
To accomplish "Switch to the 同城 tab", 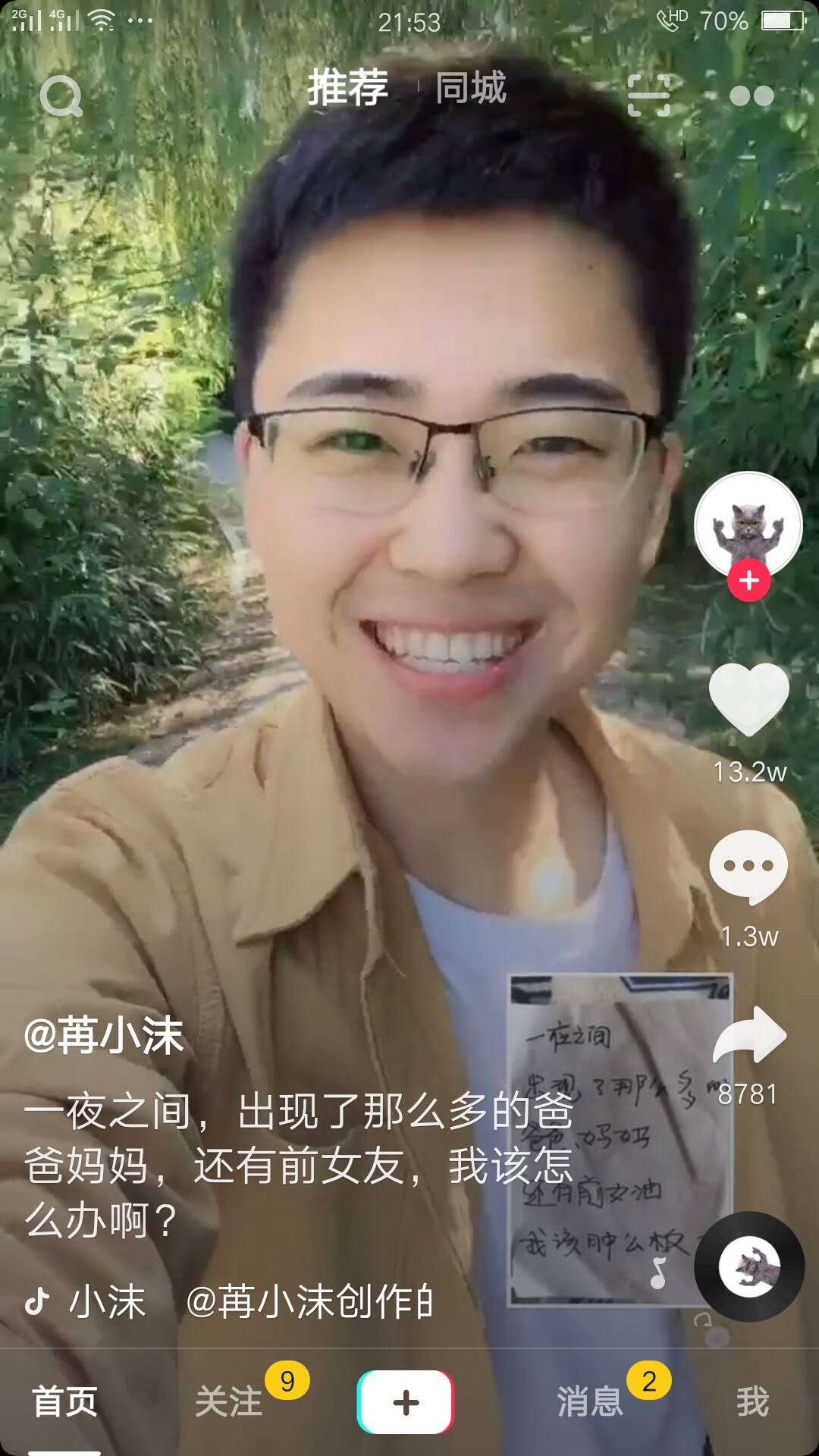I will click(x=470, y=88).
